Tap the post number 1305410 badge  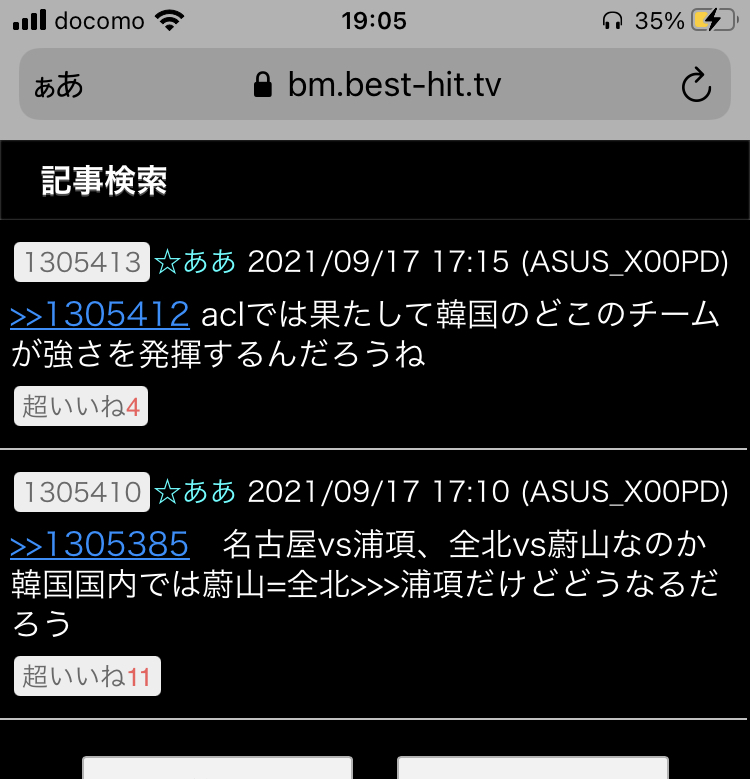(x=82, y=491)
